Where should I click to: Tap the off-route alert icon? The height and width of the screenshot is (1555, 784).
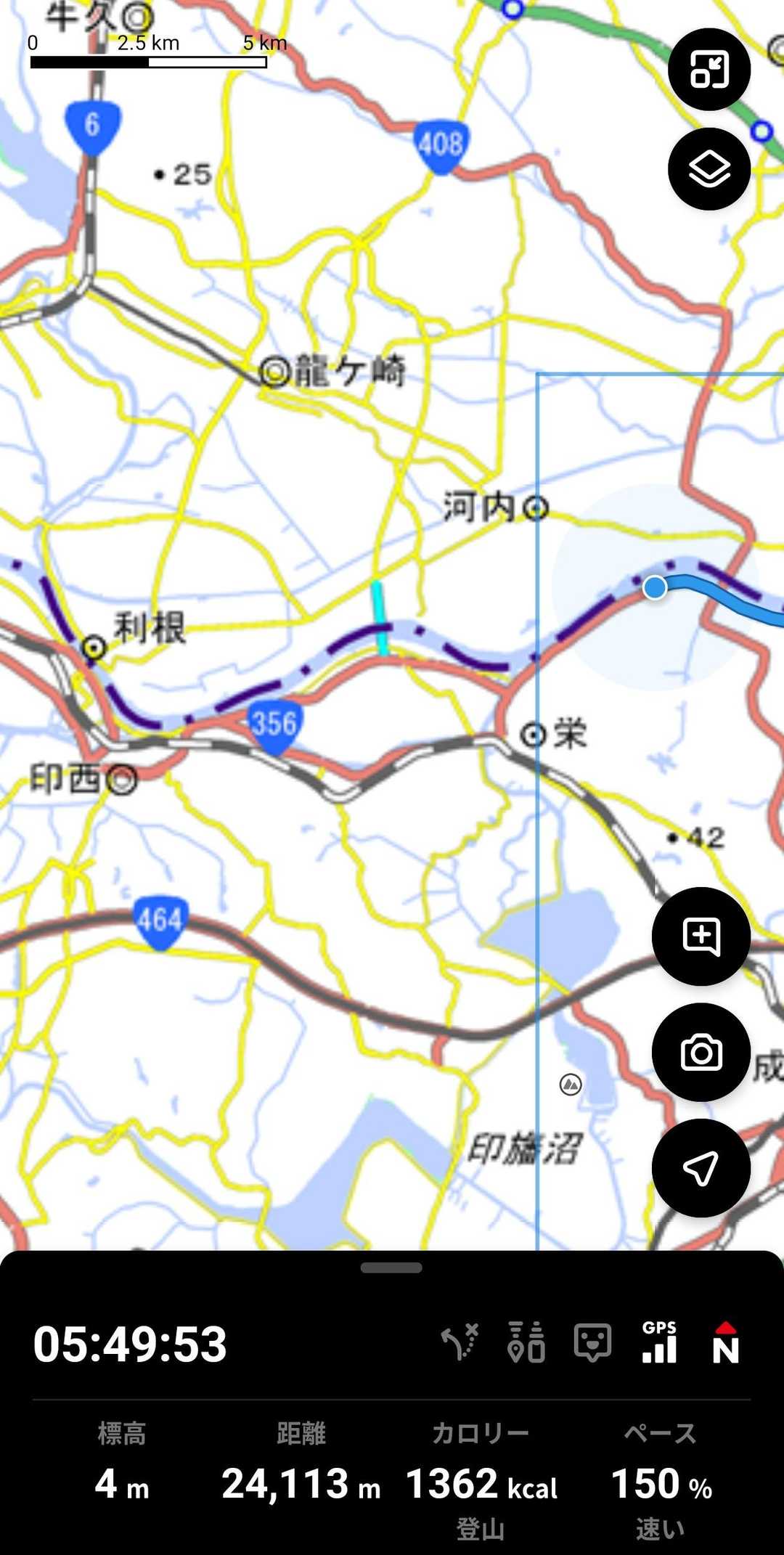tap(460, 1342)
